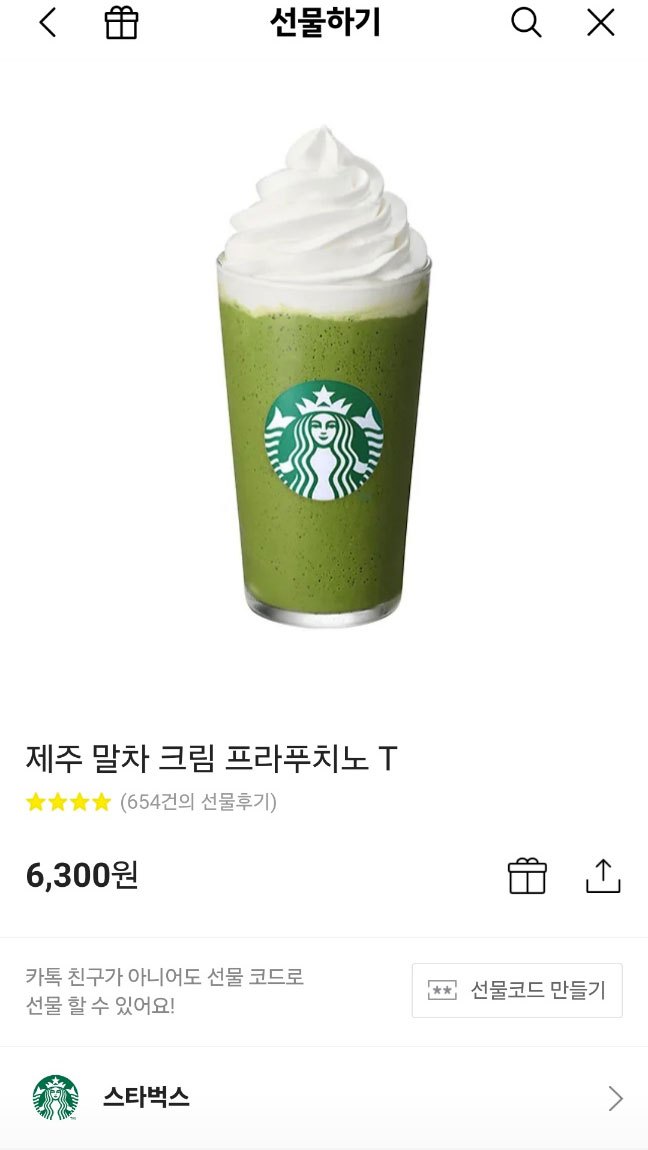Open the 스타벅스 brand row
The width and height of the screenshot is (648, 1150).
[x=324, y=1098]
